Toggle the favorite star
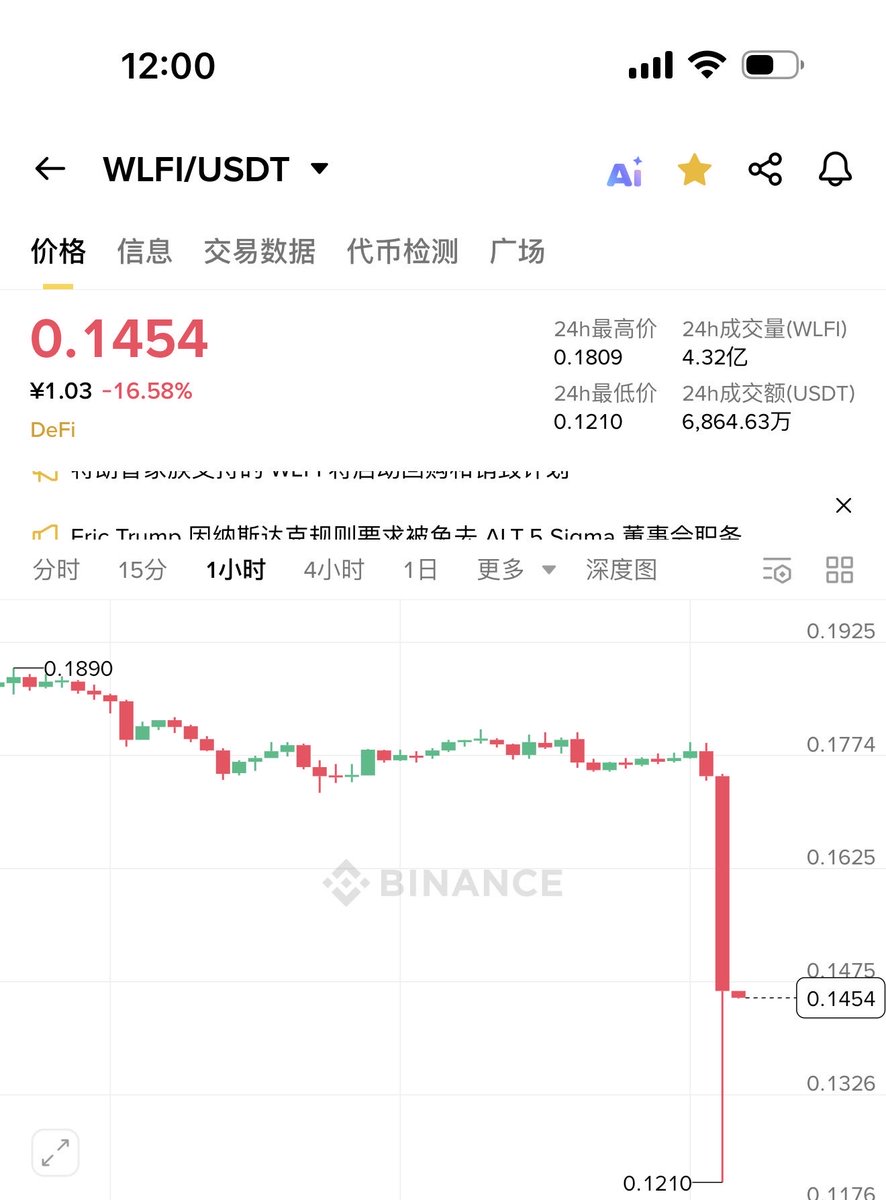 coord(694,170)
